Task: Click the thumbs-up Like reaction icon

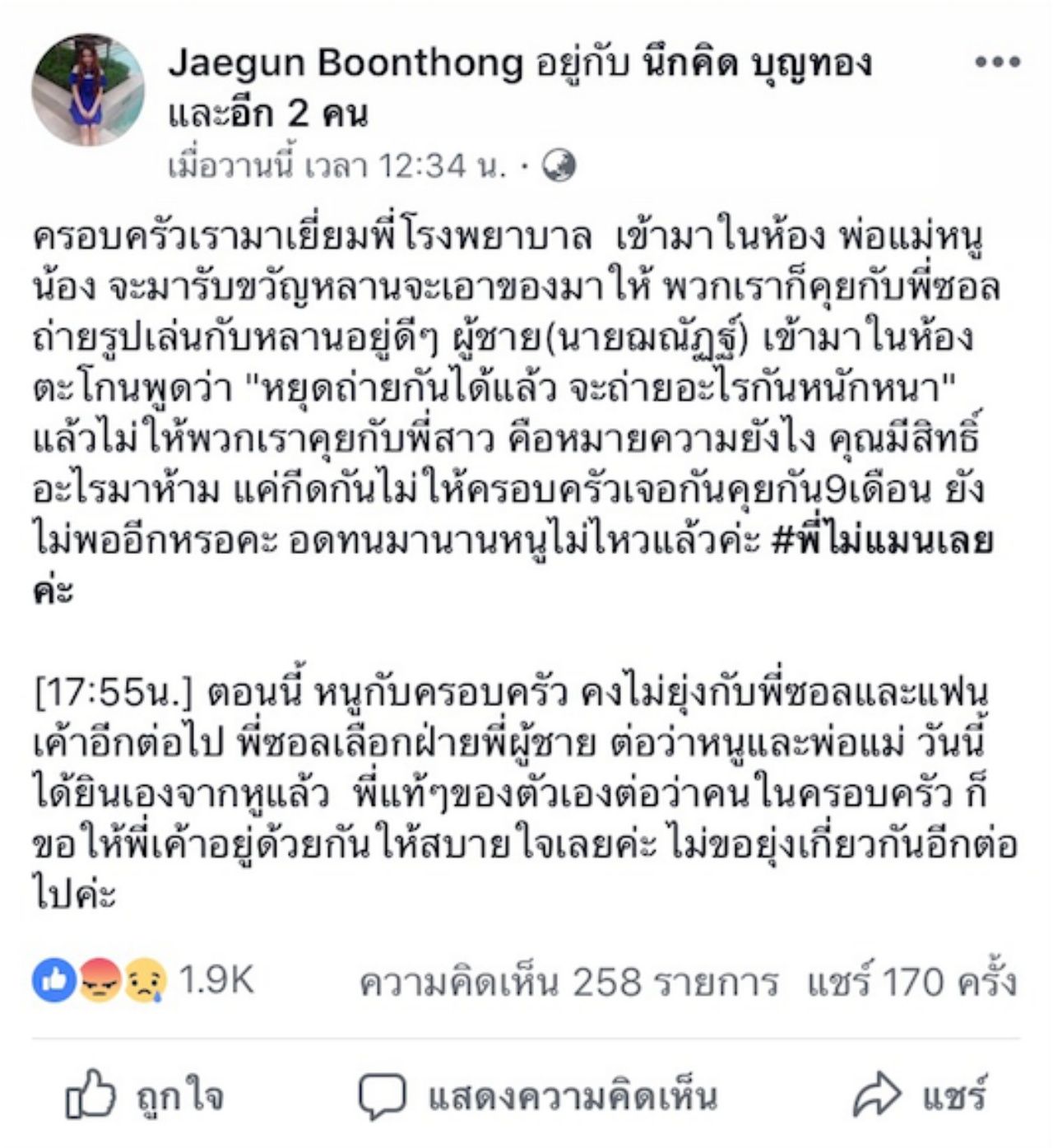Action: (x=54, y=979)
